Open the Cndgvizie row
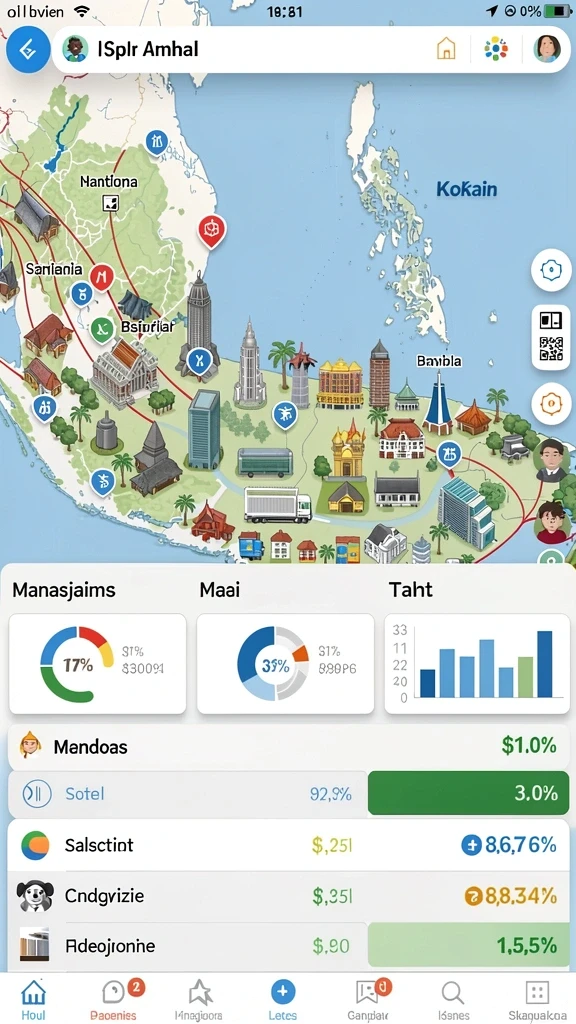 pos(288,896)
